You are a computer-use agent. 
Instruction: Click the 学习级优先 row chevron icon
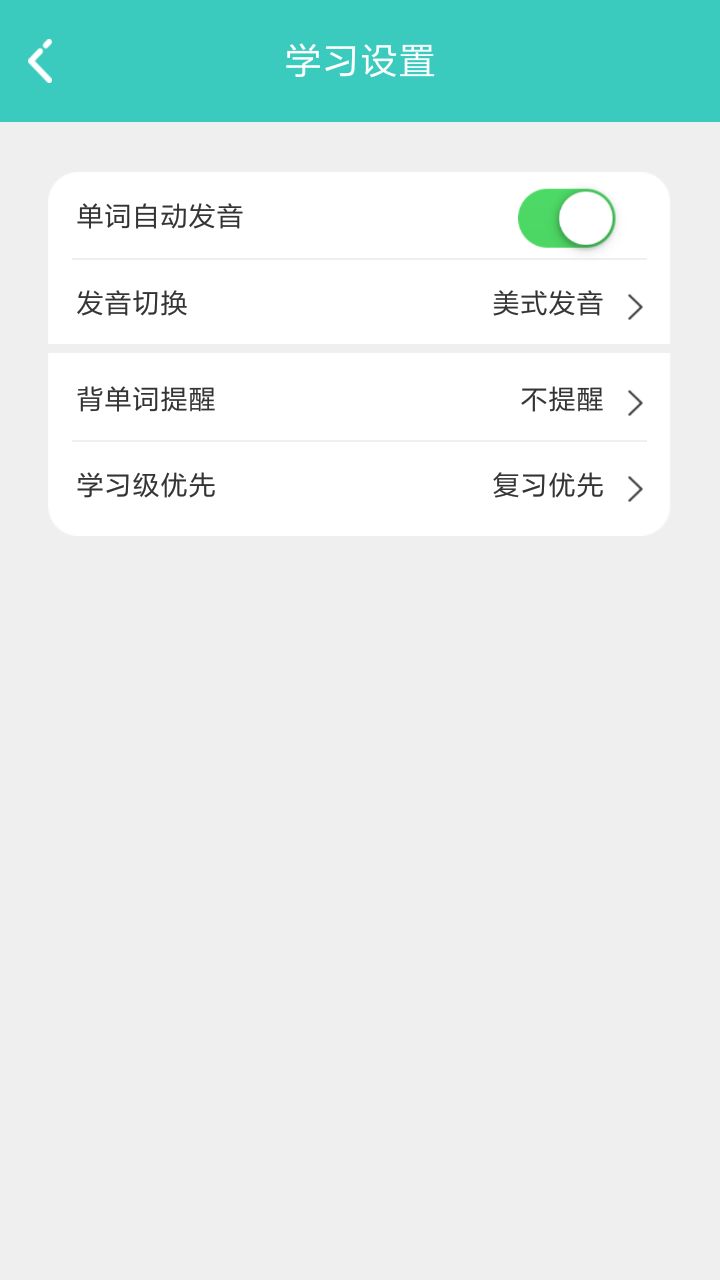tap(634, 489)
